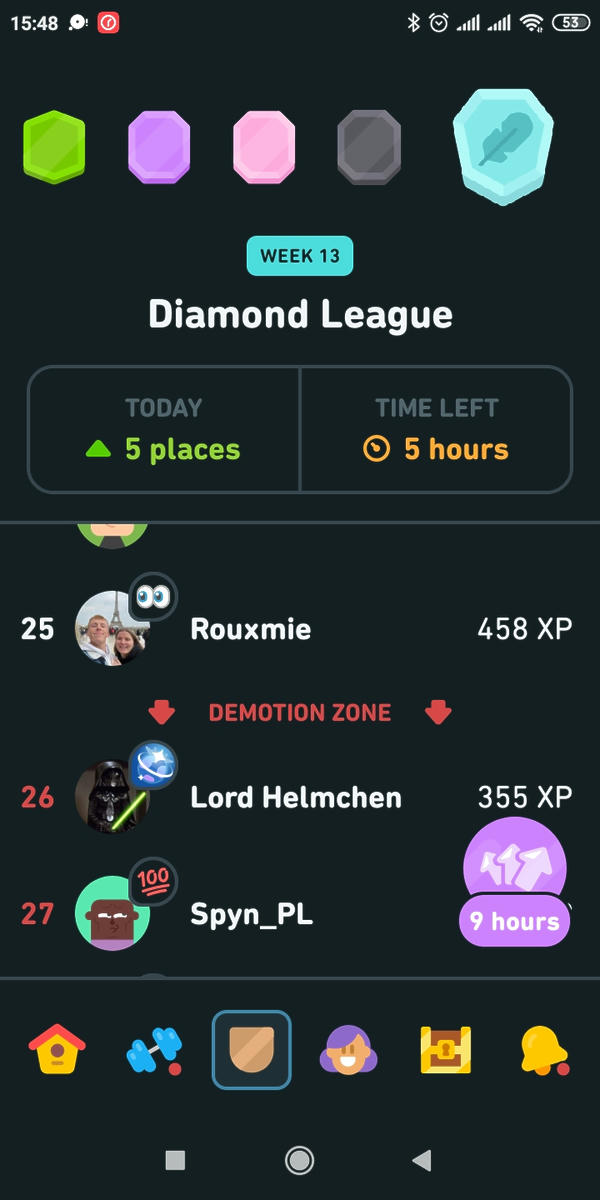The image size is (600, 1200).
Task: Open the Learn home tab
Action: (x=56, y=1050)
